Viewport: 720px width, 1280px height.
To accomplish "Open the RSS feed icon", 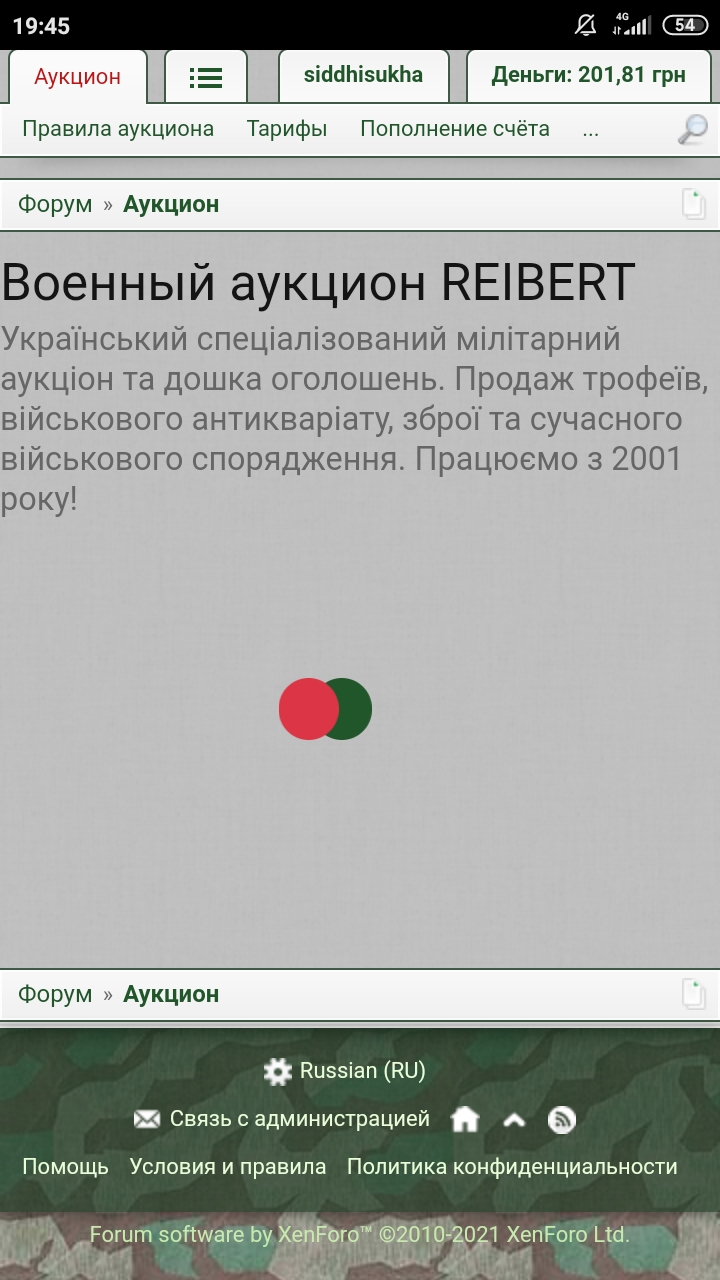I will (x=562, y=1119).
